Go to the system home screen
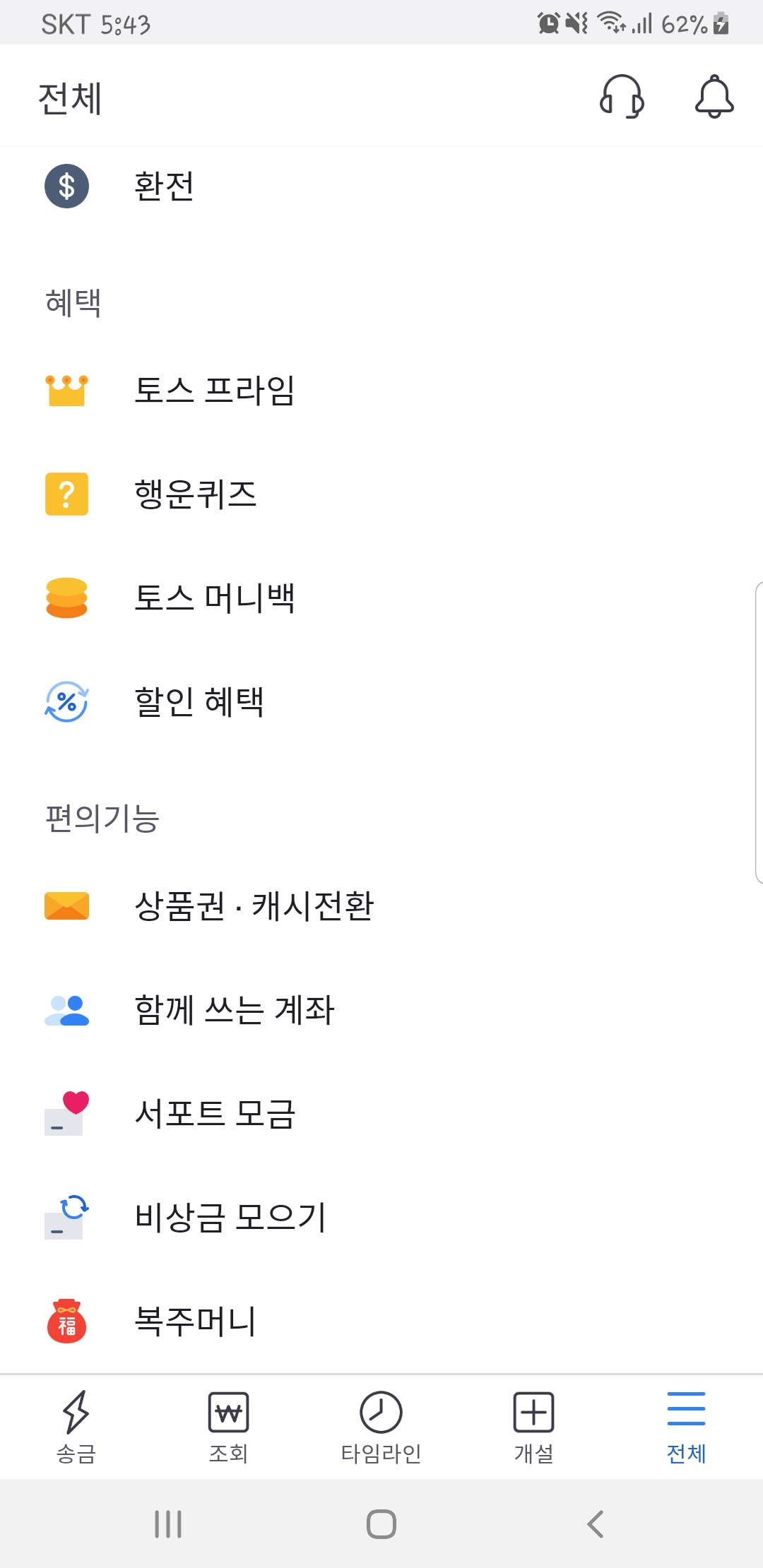The height and width of the screenshot is (1568, 763). [381, 1524]
